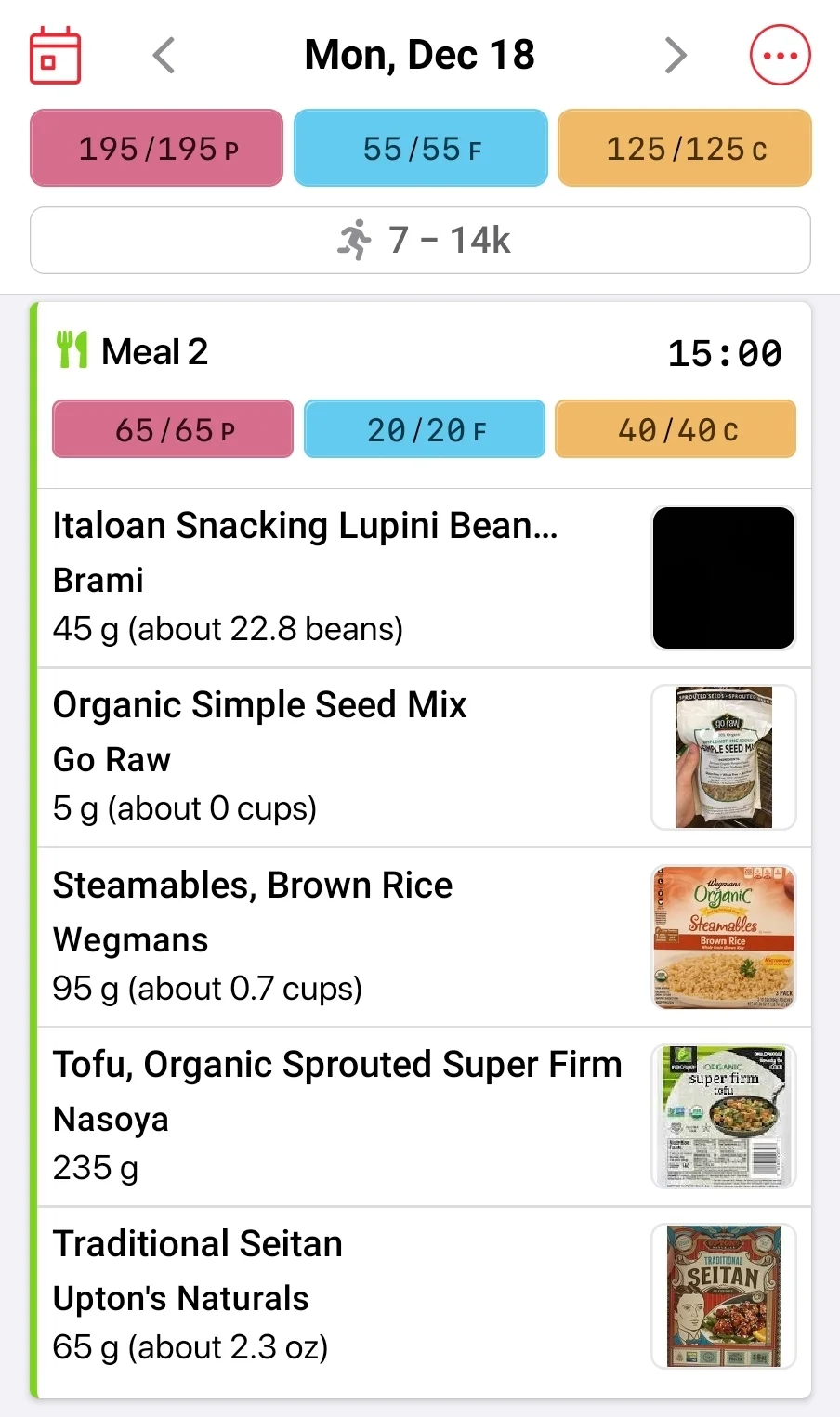840x1417 pixels.
Task: Open the more options menu
Action: coord(780,56)
